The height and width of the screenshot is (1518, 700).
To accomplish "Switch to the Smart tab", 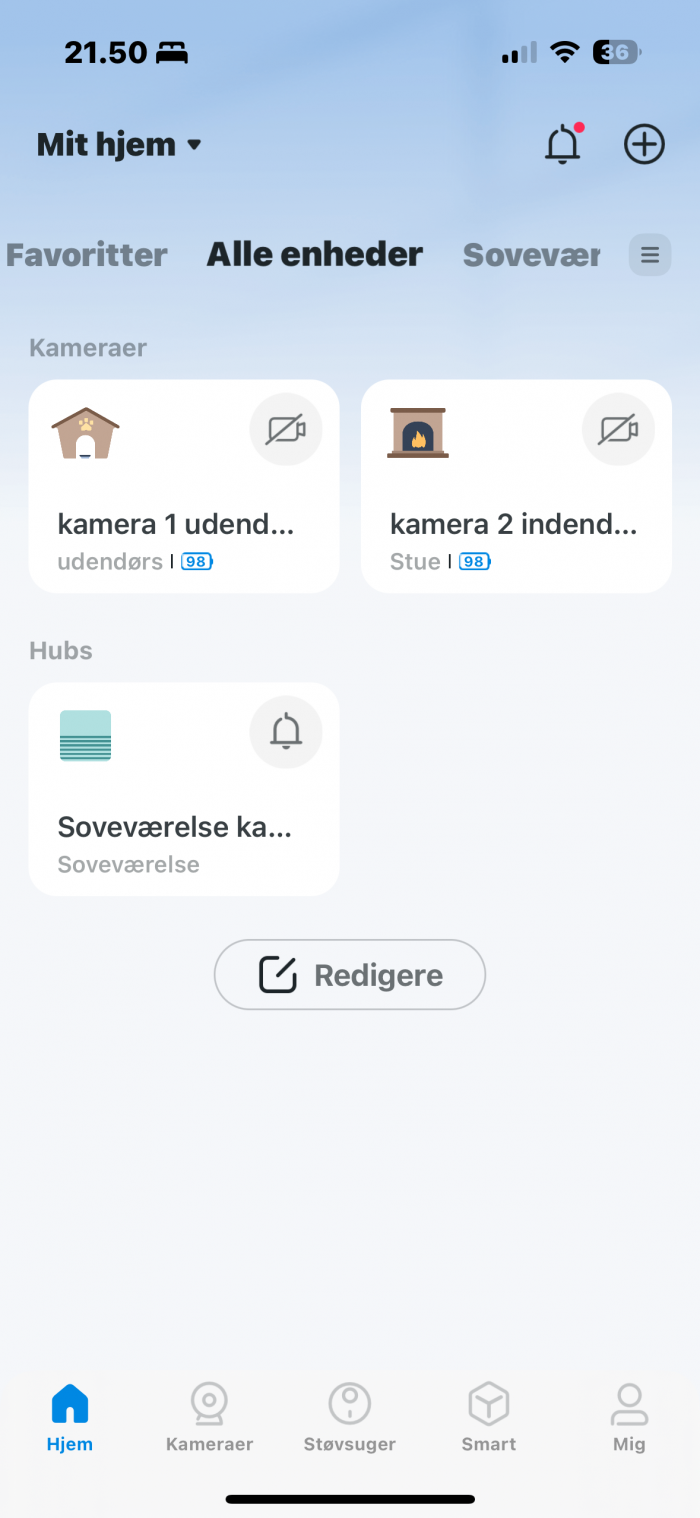I will [x=489, y=1418].
